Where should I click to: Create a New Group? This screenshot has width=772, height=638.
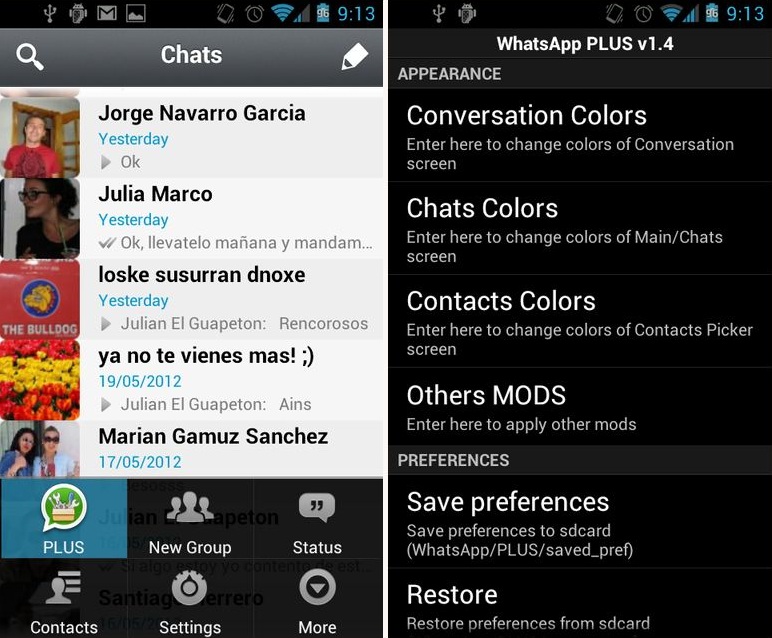(190, 520)
